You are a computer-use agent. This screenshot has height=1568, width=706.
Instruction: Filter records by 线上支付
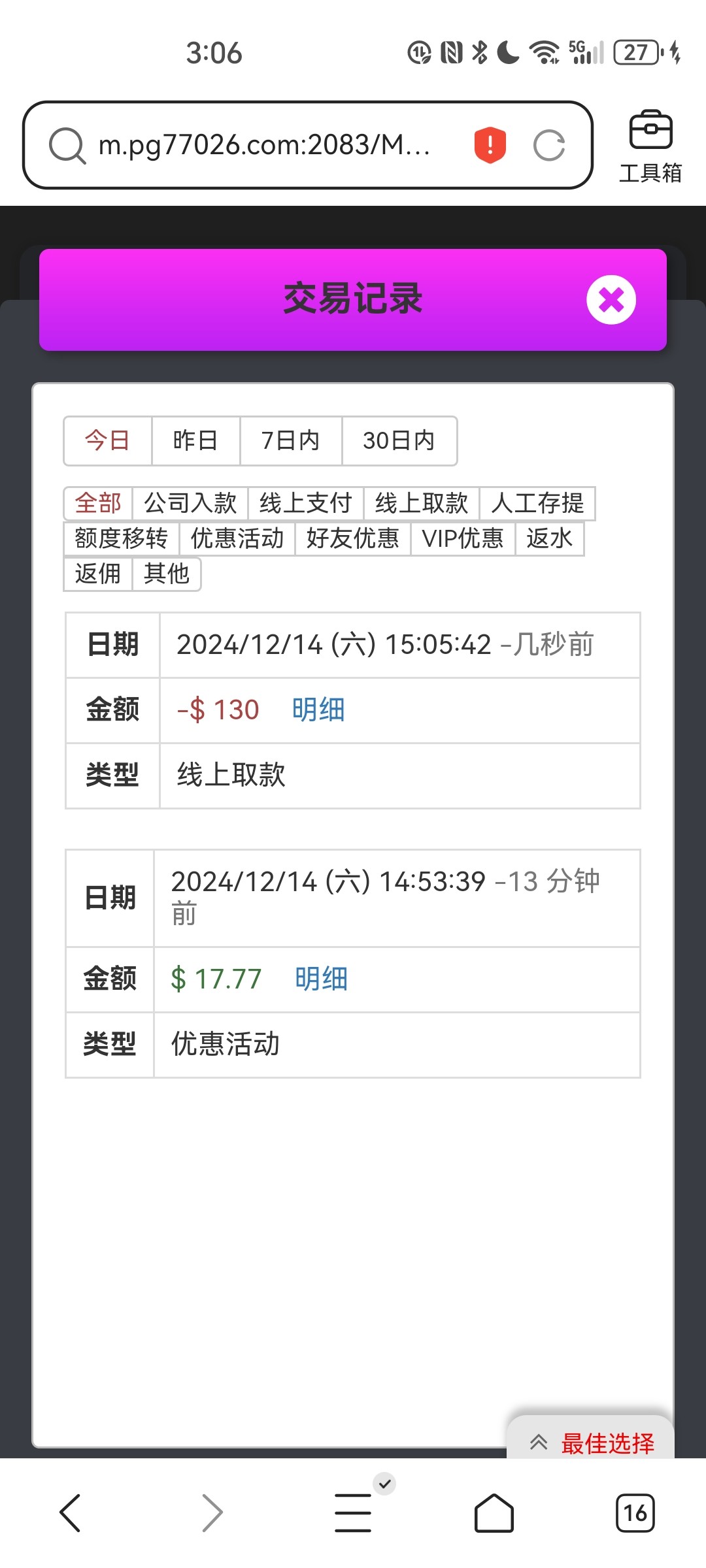tap(306, 503)
